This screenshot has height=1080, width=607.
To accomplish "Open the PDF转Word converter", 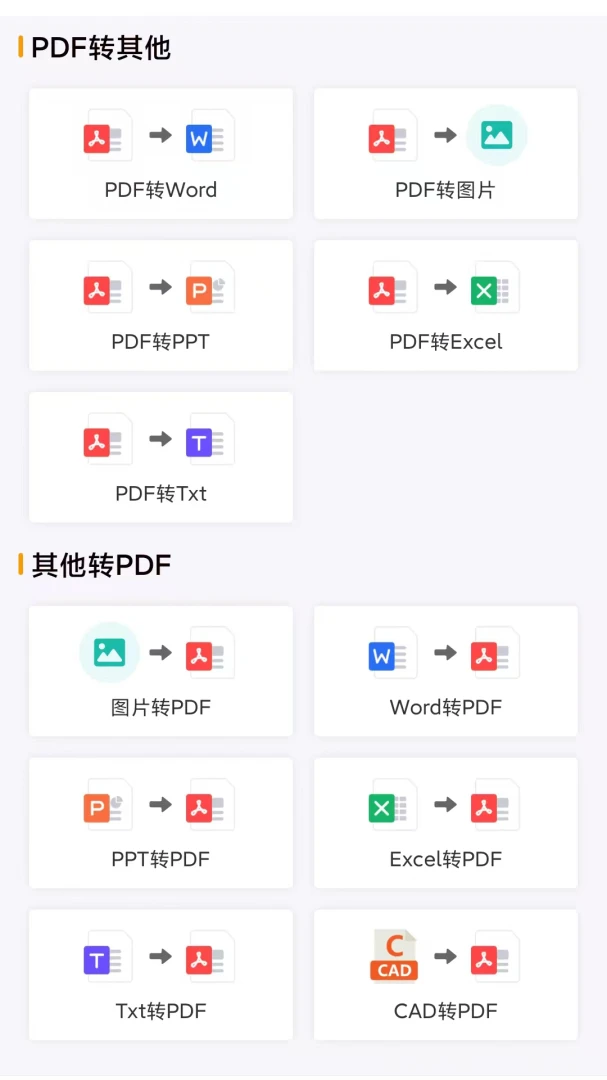I will click(160, 154).
